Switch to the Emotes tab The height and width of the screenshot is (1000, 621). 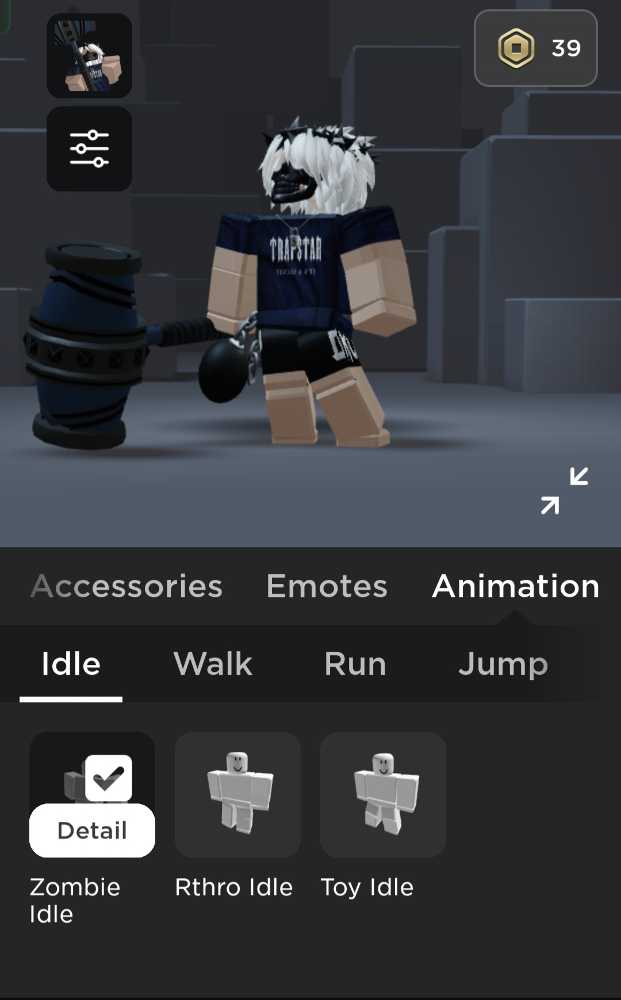(x=326, y=586)
